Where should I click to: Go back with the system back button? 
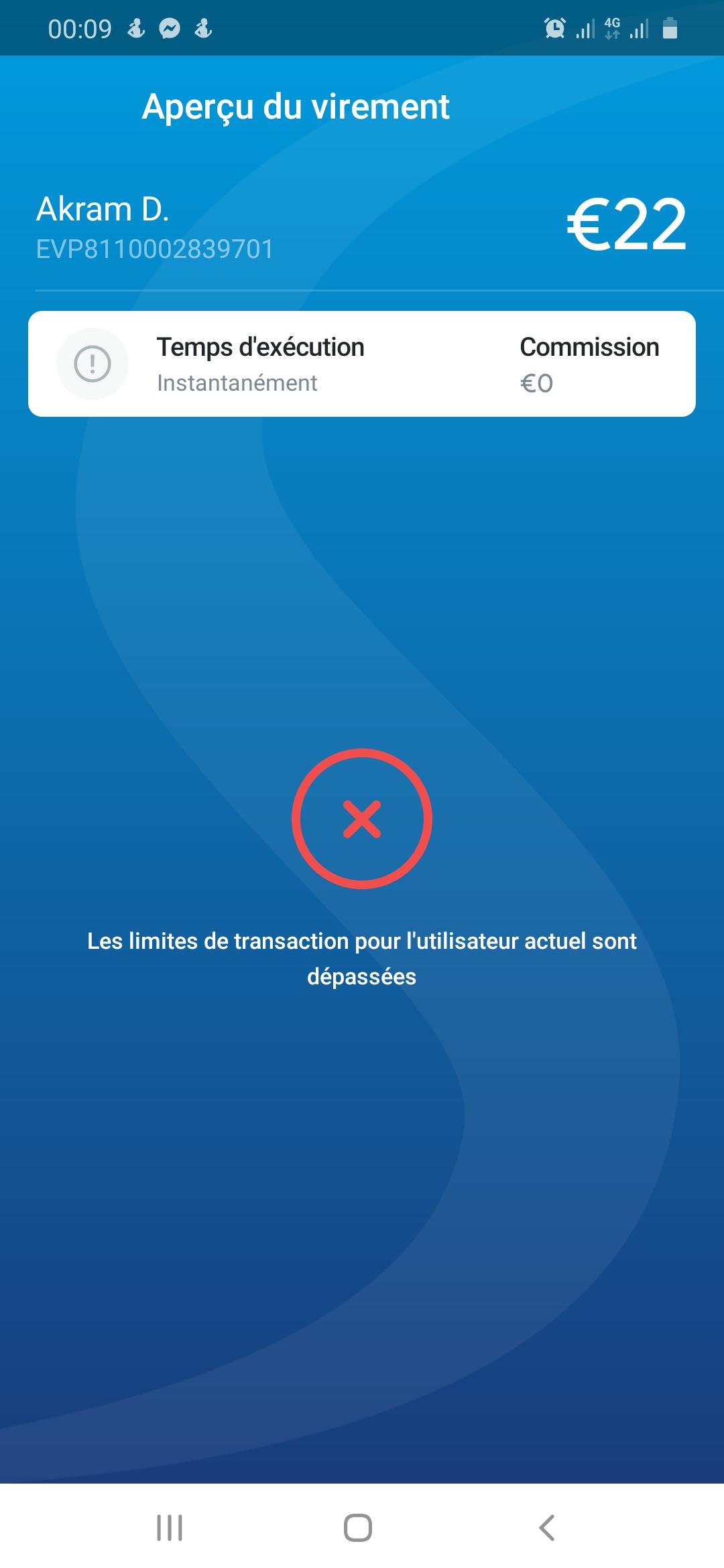point(546,1528)
